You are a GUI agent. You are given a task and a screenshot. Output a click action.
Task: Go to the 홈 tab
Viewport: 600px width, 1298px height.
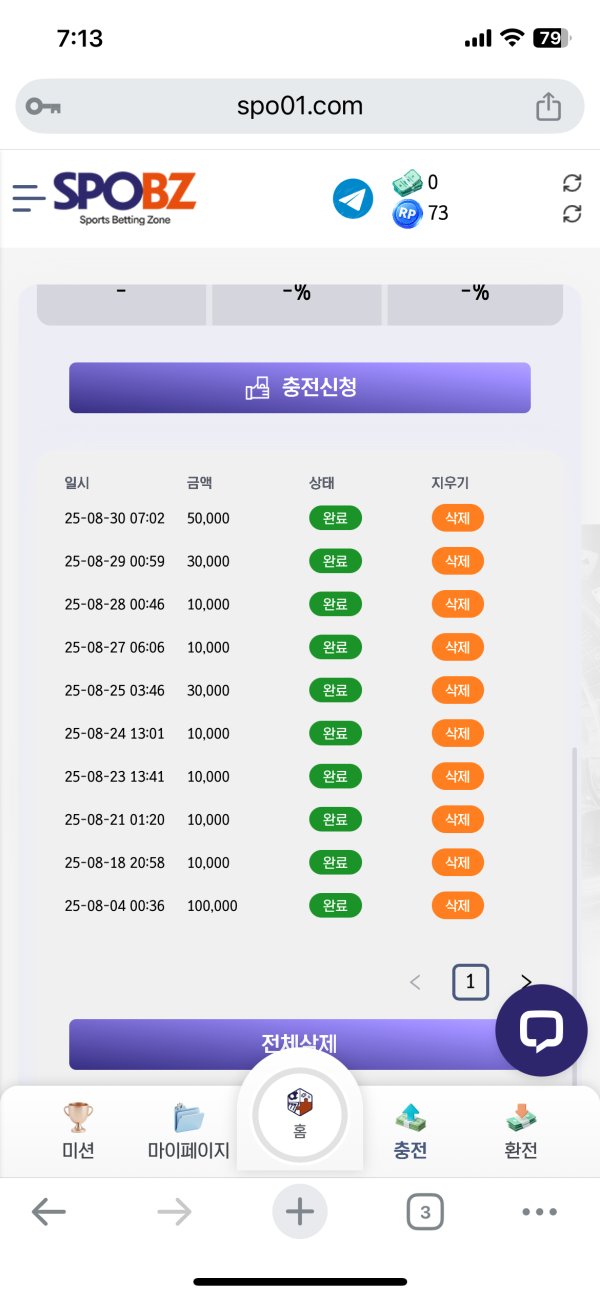point(300,1116)
